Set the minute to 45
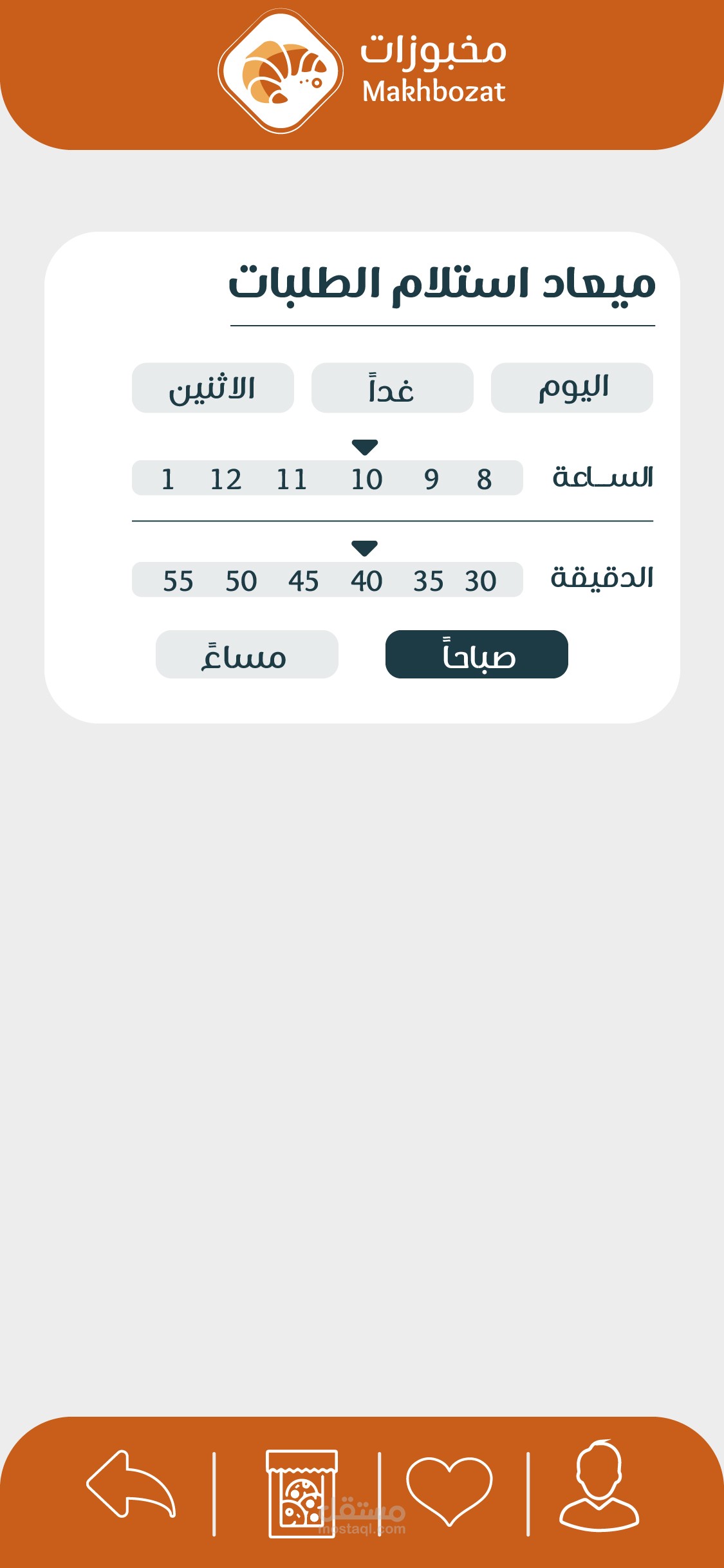The image size is (724, 1568). pyautogui.click(x=304, y=581)
